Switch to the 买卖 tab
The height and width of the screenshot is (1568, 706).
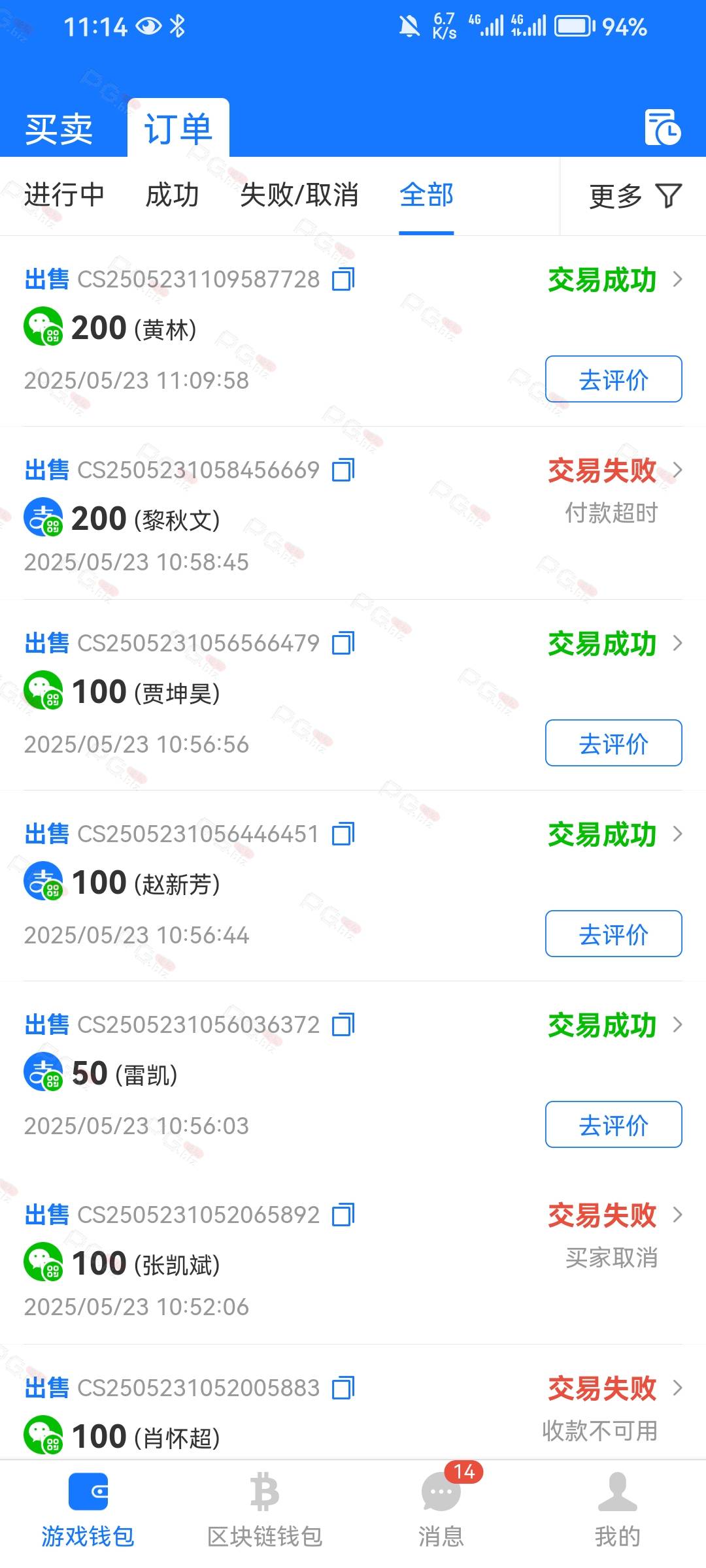pyautogui.click(x=59, y=129)
